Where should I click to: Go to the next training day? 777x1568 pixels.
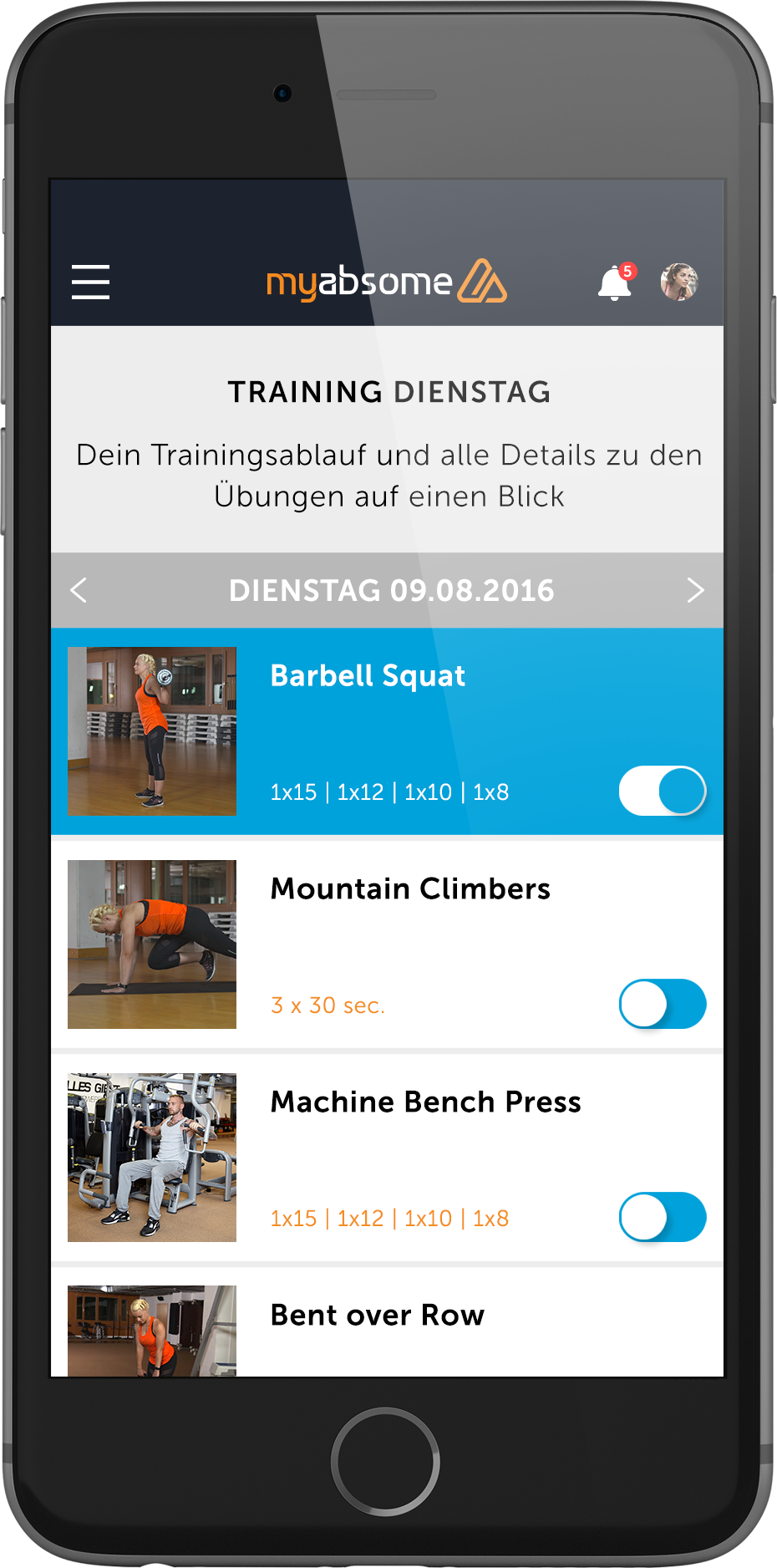pos(695,590)
